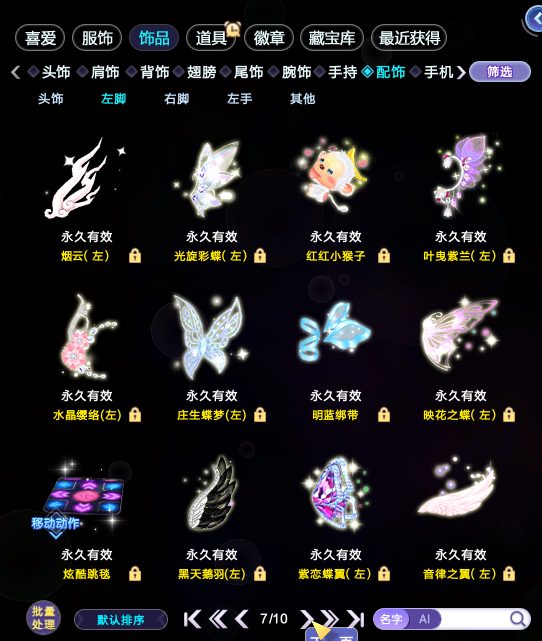Show 最近获得 items
Image resolution: width=542 pixels, height=641 pixels.
point(409,38)
